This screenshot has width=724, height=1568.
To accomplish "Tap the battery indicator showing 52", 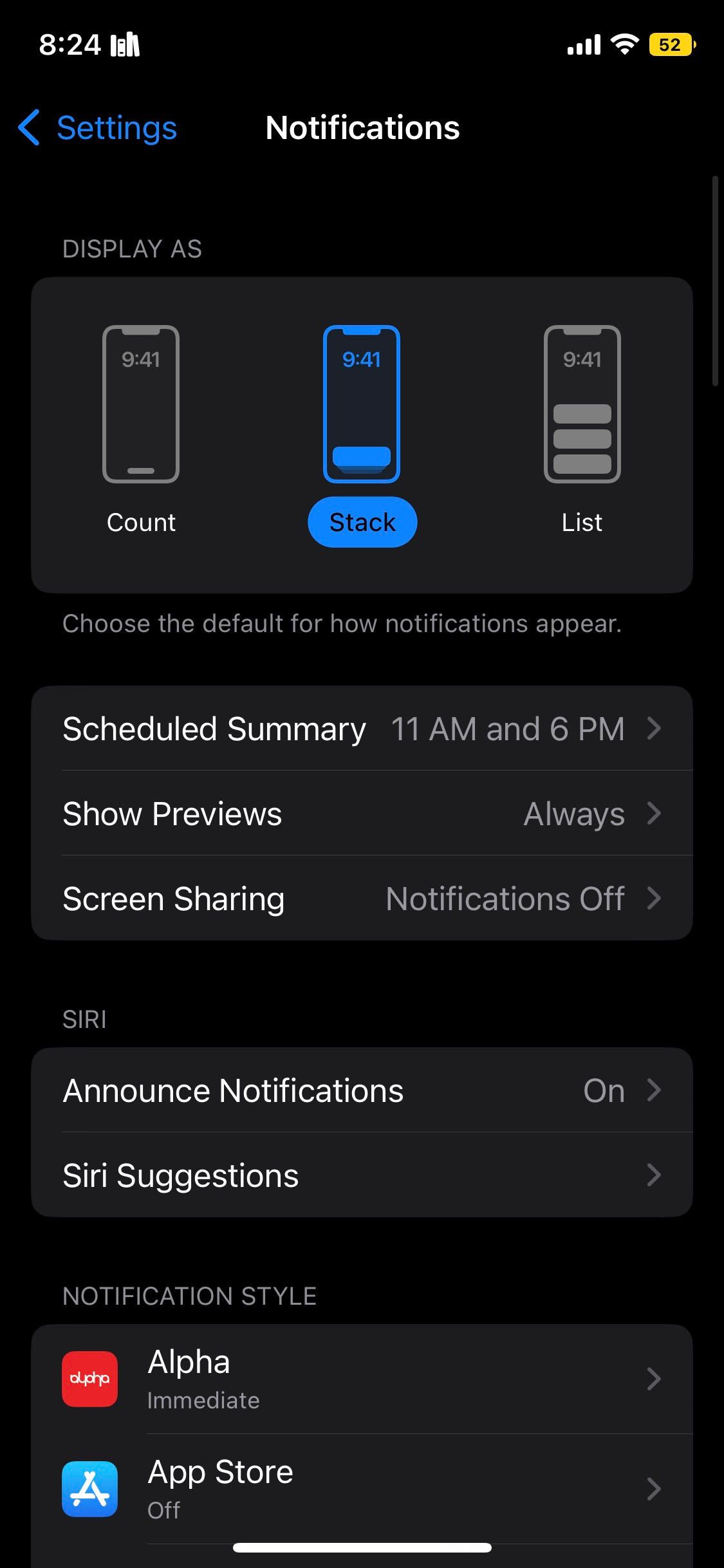I will [x=669, y=44].
